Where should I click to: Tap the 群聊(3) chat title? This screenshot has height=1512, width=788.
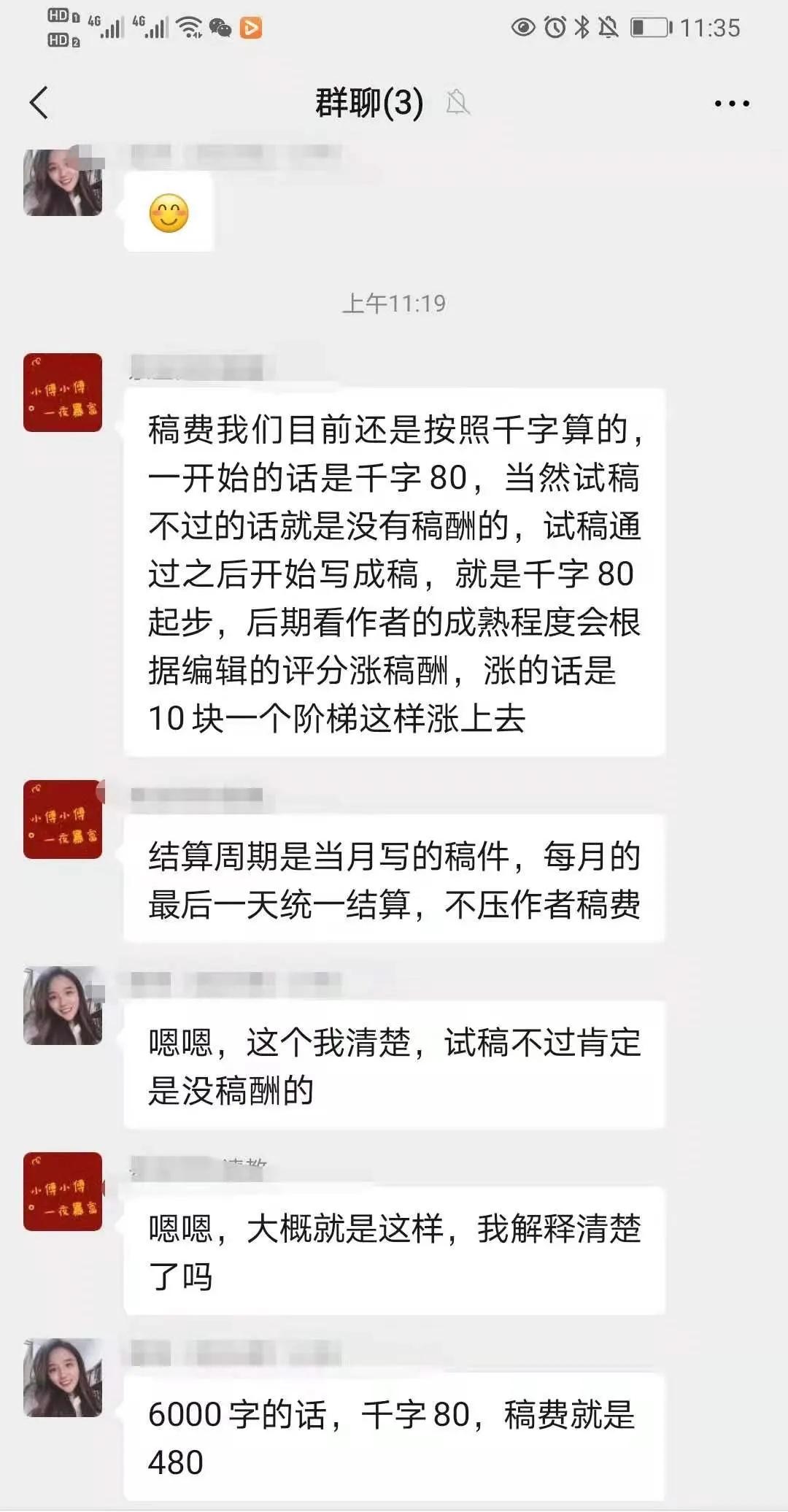tap(369, 102)
